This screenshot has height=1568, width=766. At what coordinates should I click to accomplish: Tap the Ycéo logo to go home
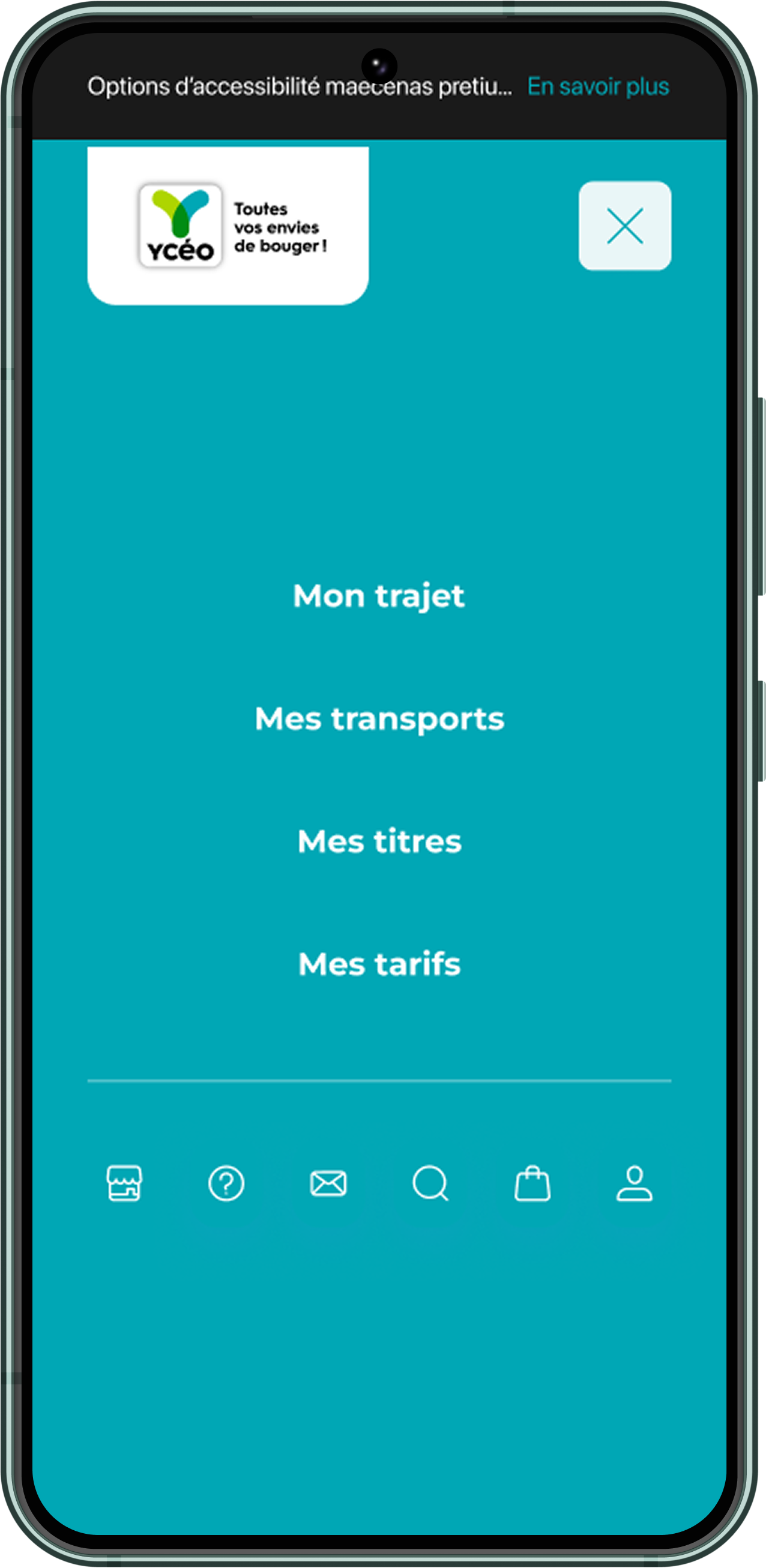[228, 226]
